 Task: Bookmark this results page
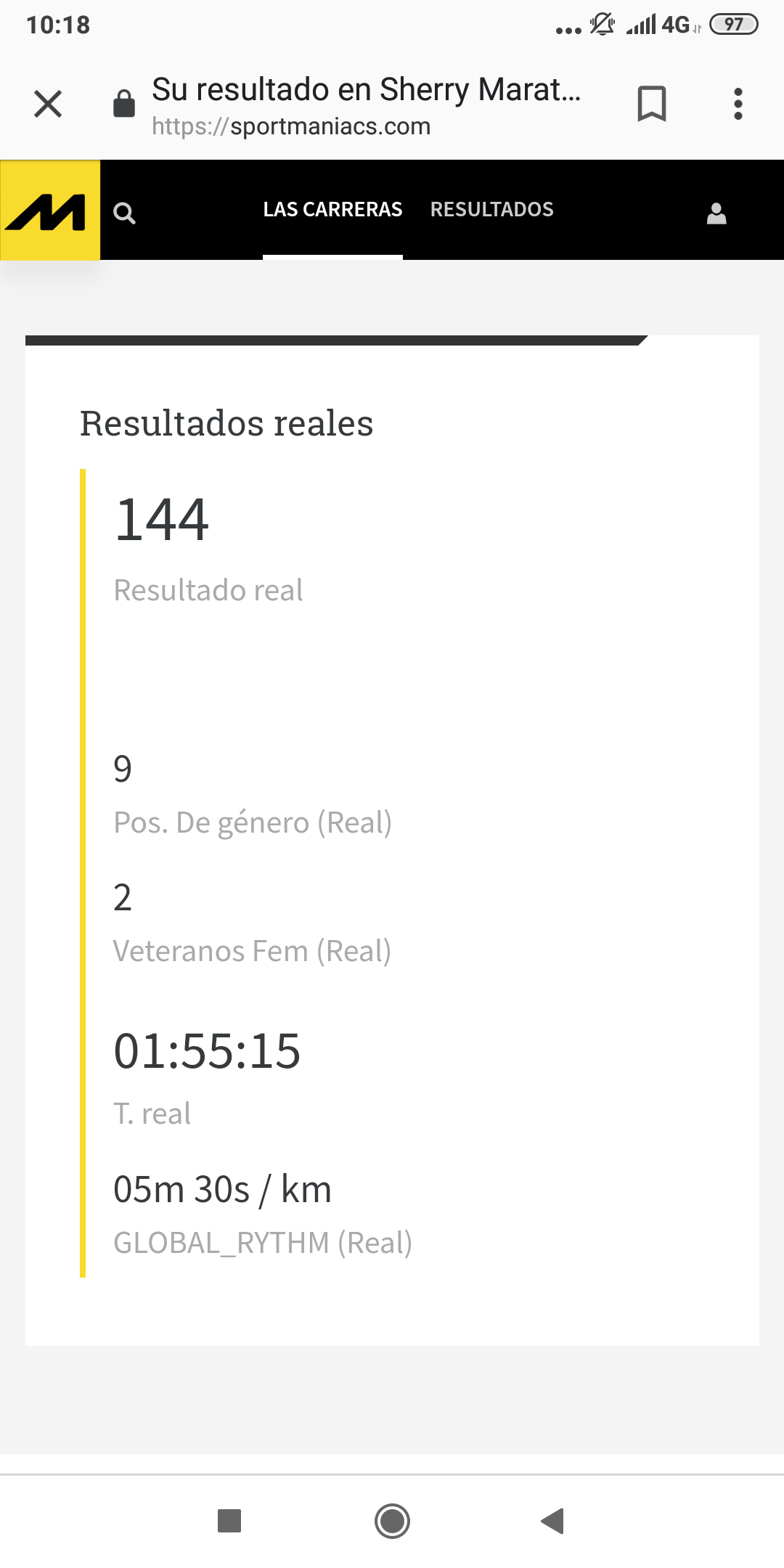coord(651,104)
